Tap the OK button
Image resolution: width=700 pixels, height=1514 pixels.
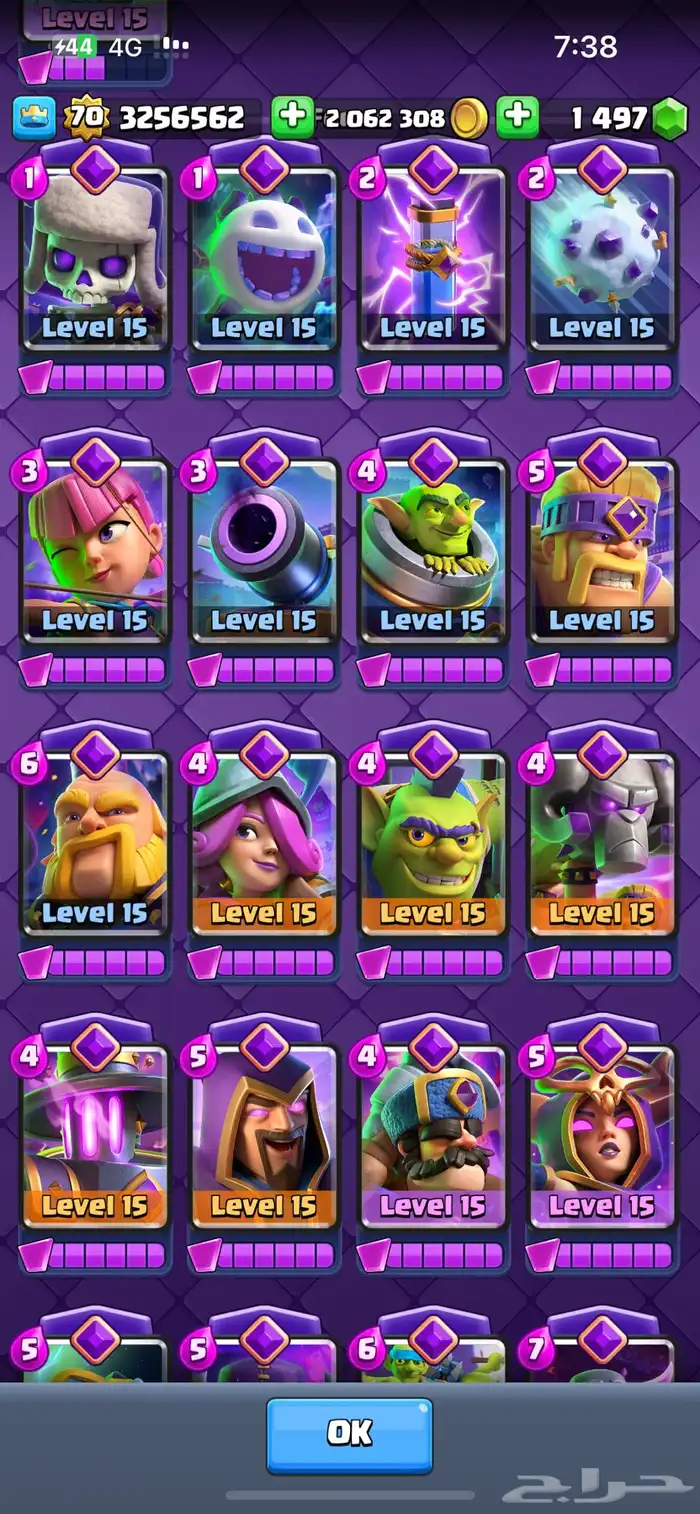click(349, 1436)
